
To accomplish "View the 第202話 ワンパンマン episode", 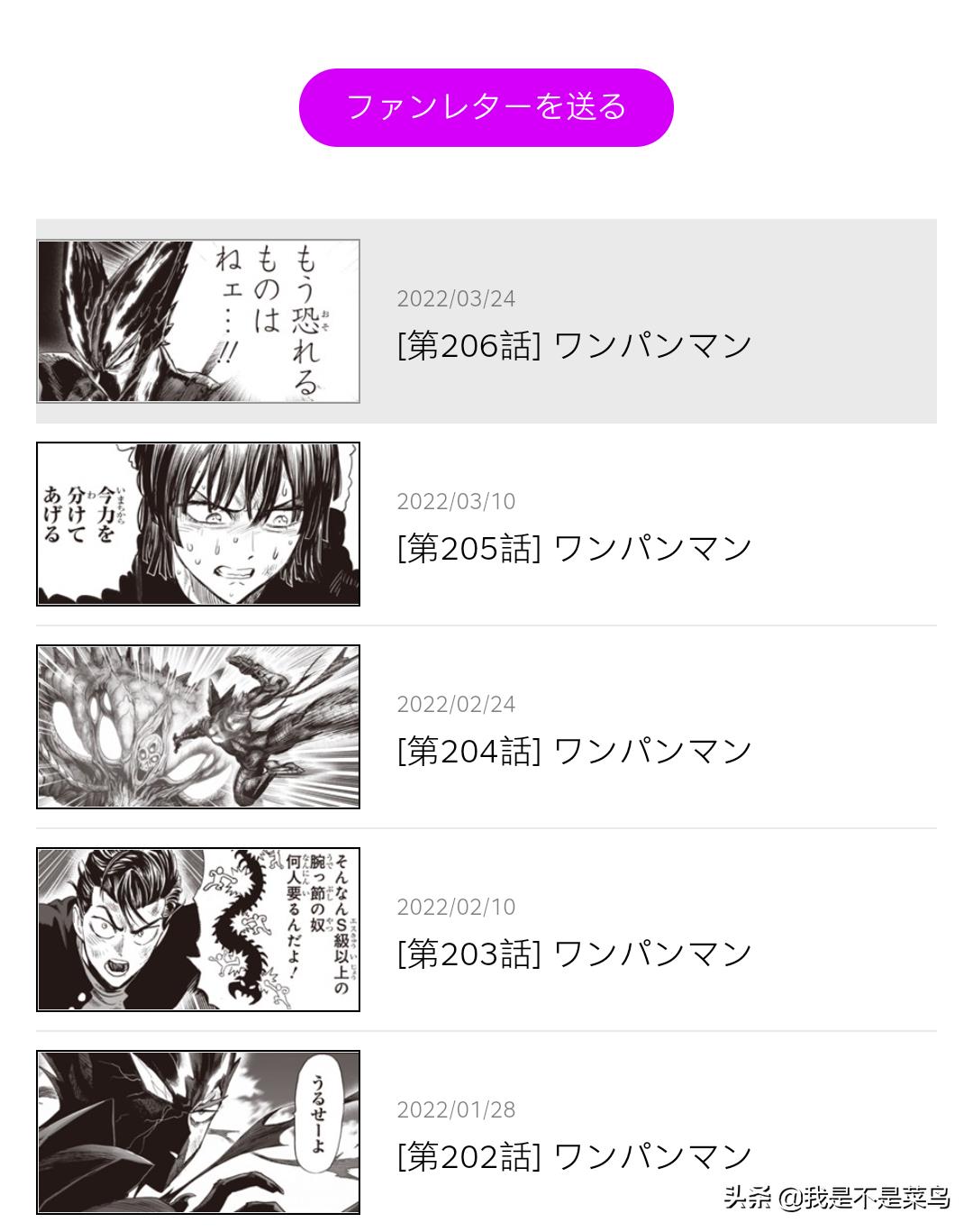I will coord(574,1156).
